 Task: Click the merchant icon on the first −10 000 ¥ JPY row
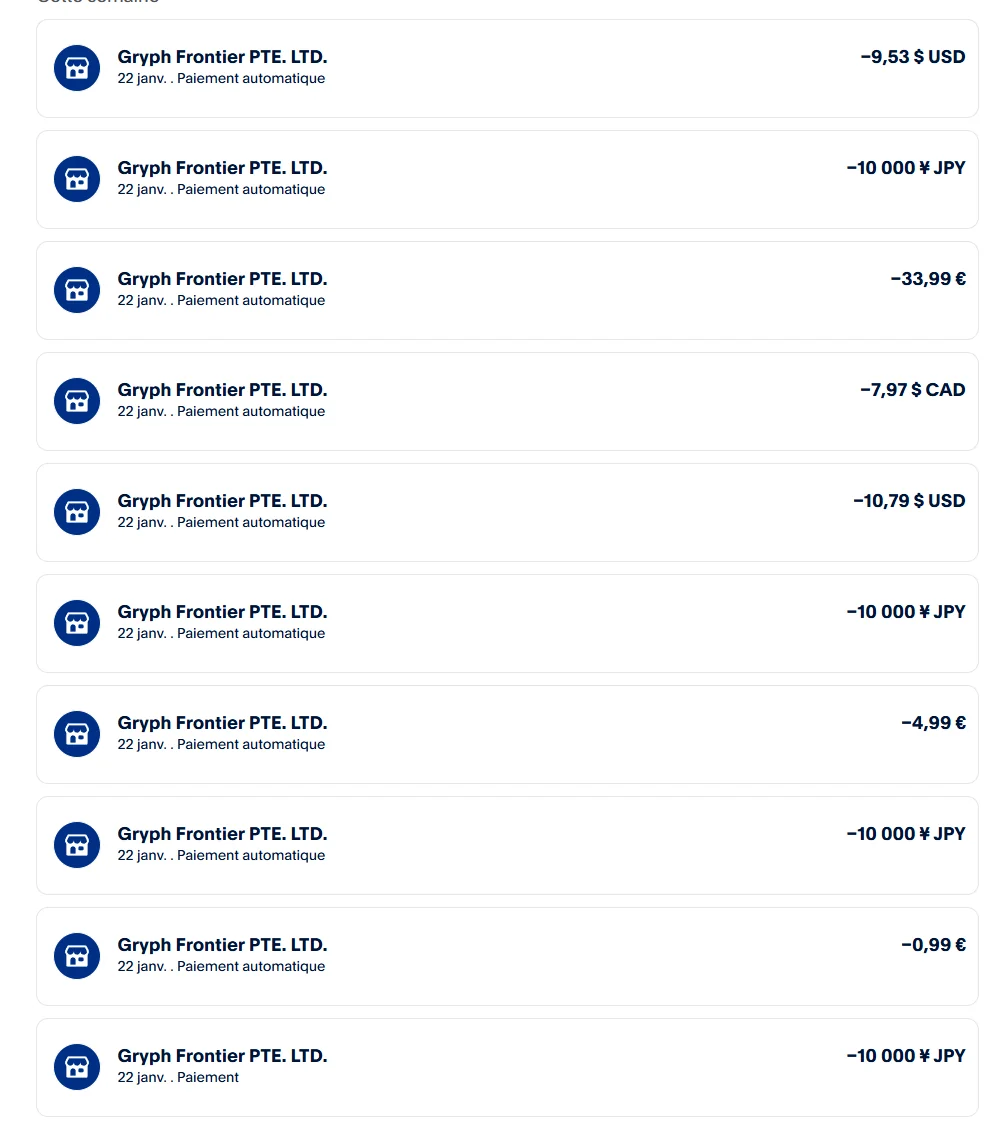tap(77, 179)
